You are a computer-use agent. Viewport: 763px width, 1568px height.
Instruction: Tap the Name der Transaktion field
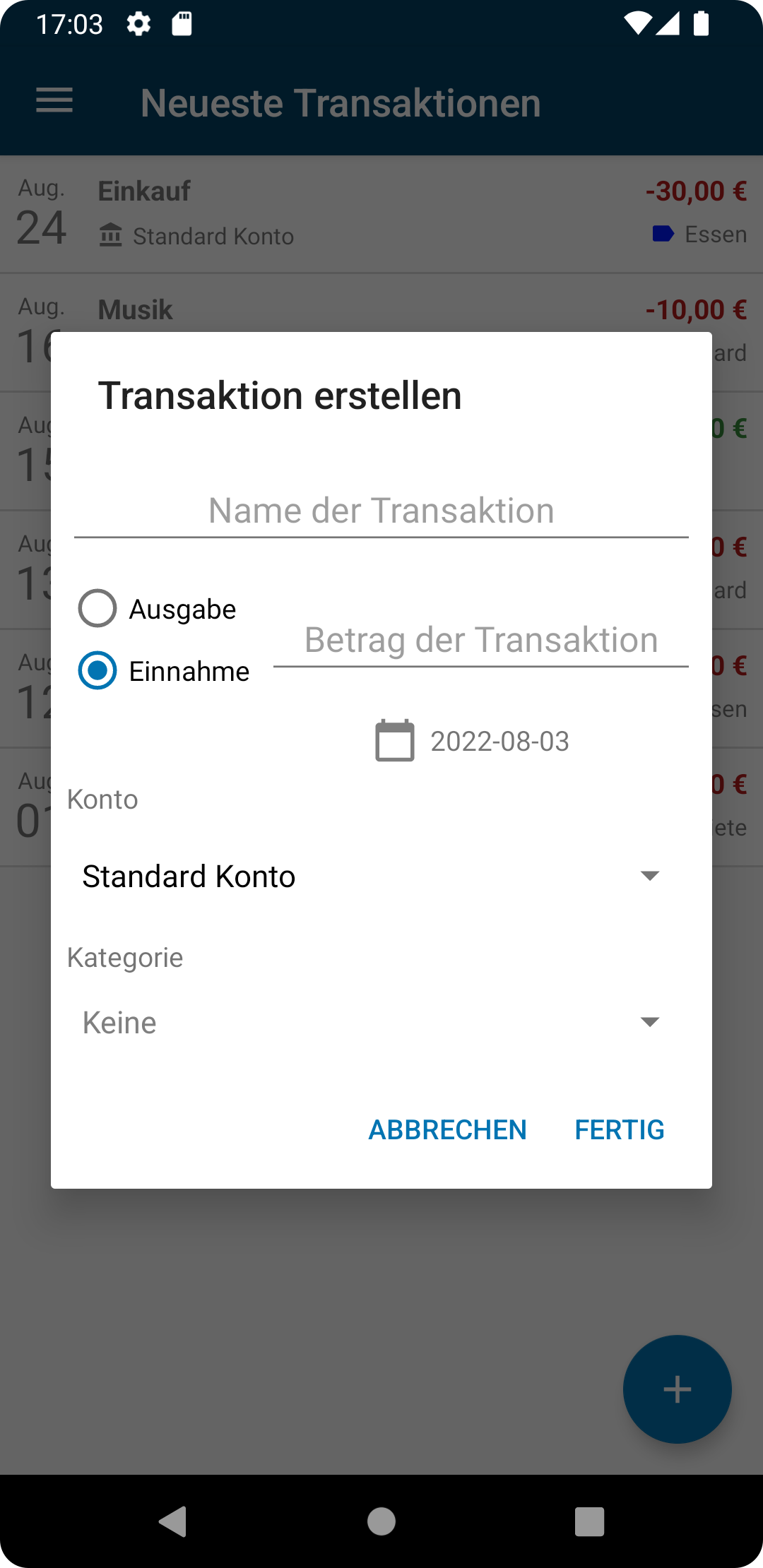(381, 511)
